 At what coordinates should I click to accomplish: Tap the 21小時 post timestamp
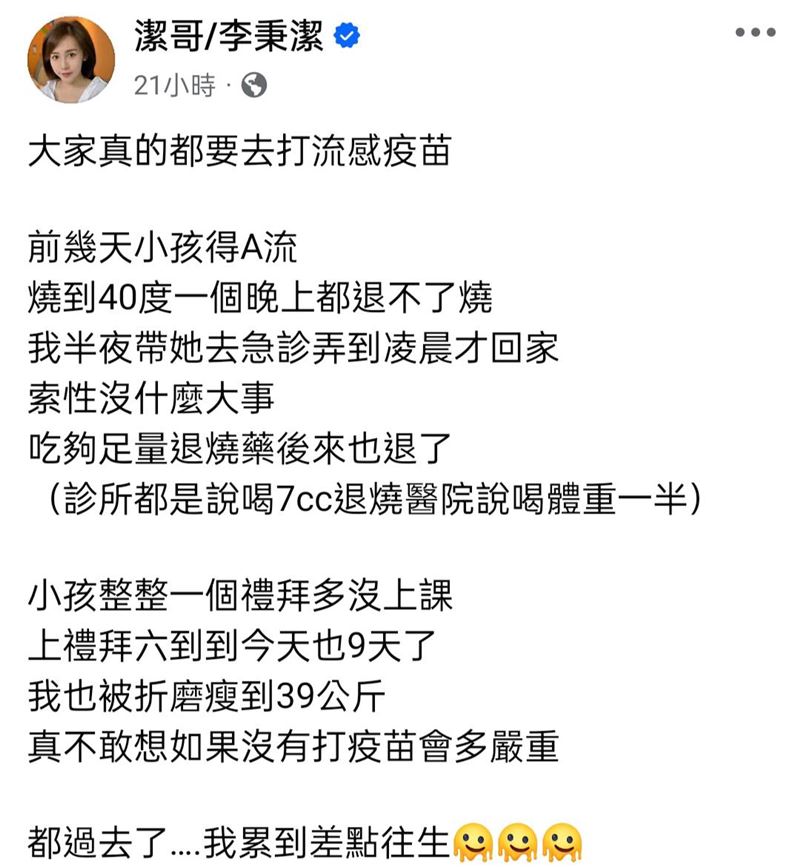pos(174,86)
